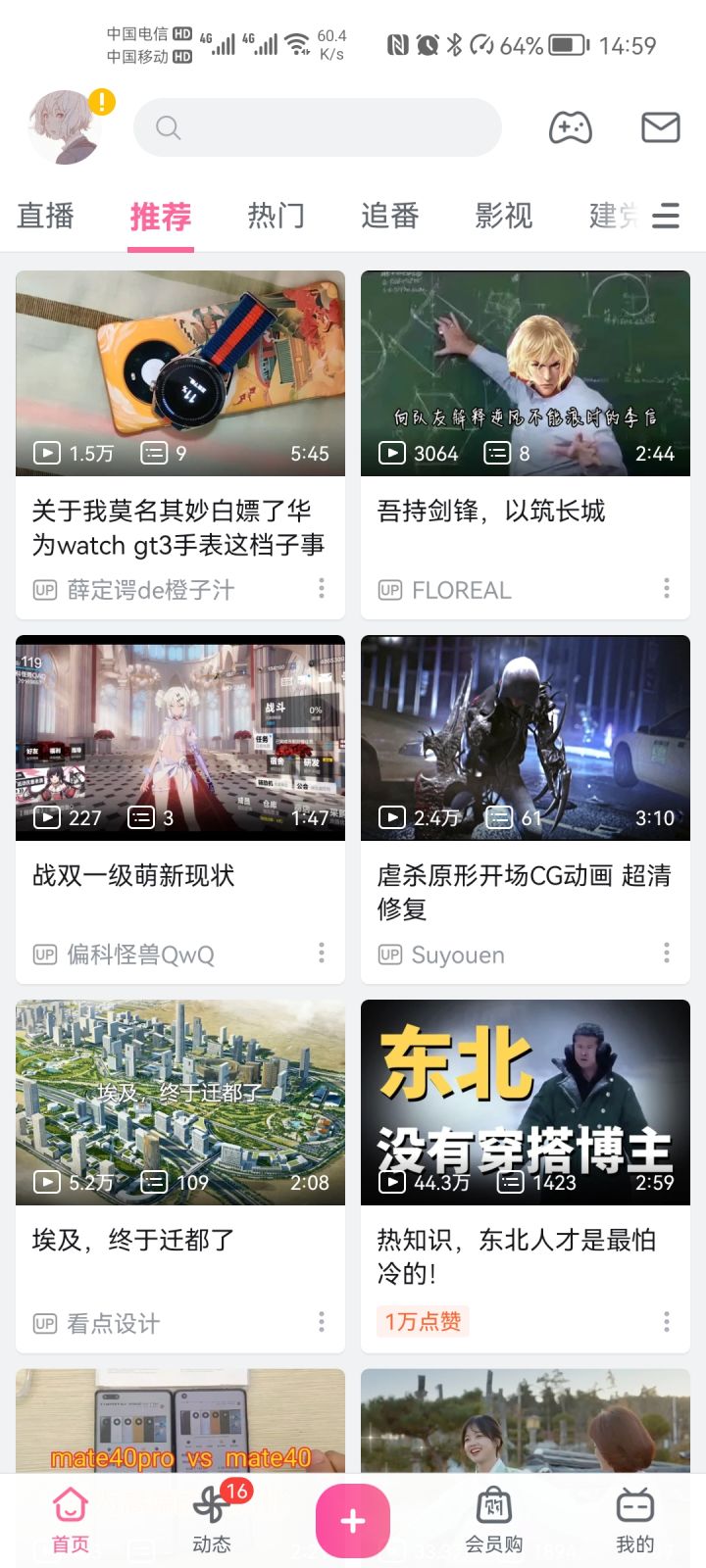Open the game center icon
706x1568 pixels.
tap(571, 126)
